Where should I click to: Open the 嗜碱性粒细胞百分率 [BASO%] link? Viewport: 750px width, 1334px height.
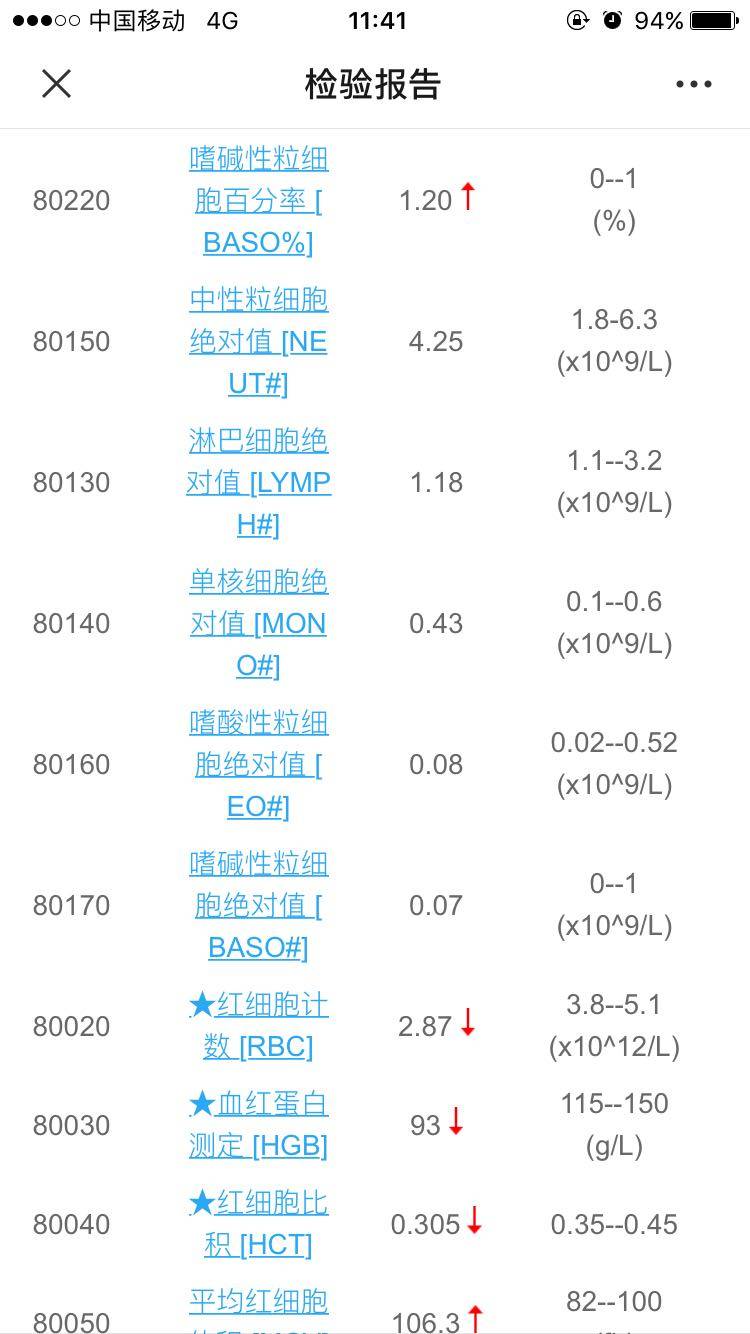258,201
